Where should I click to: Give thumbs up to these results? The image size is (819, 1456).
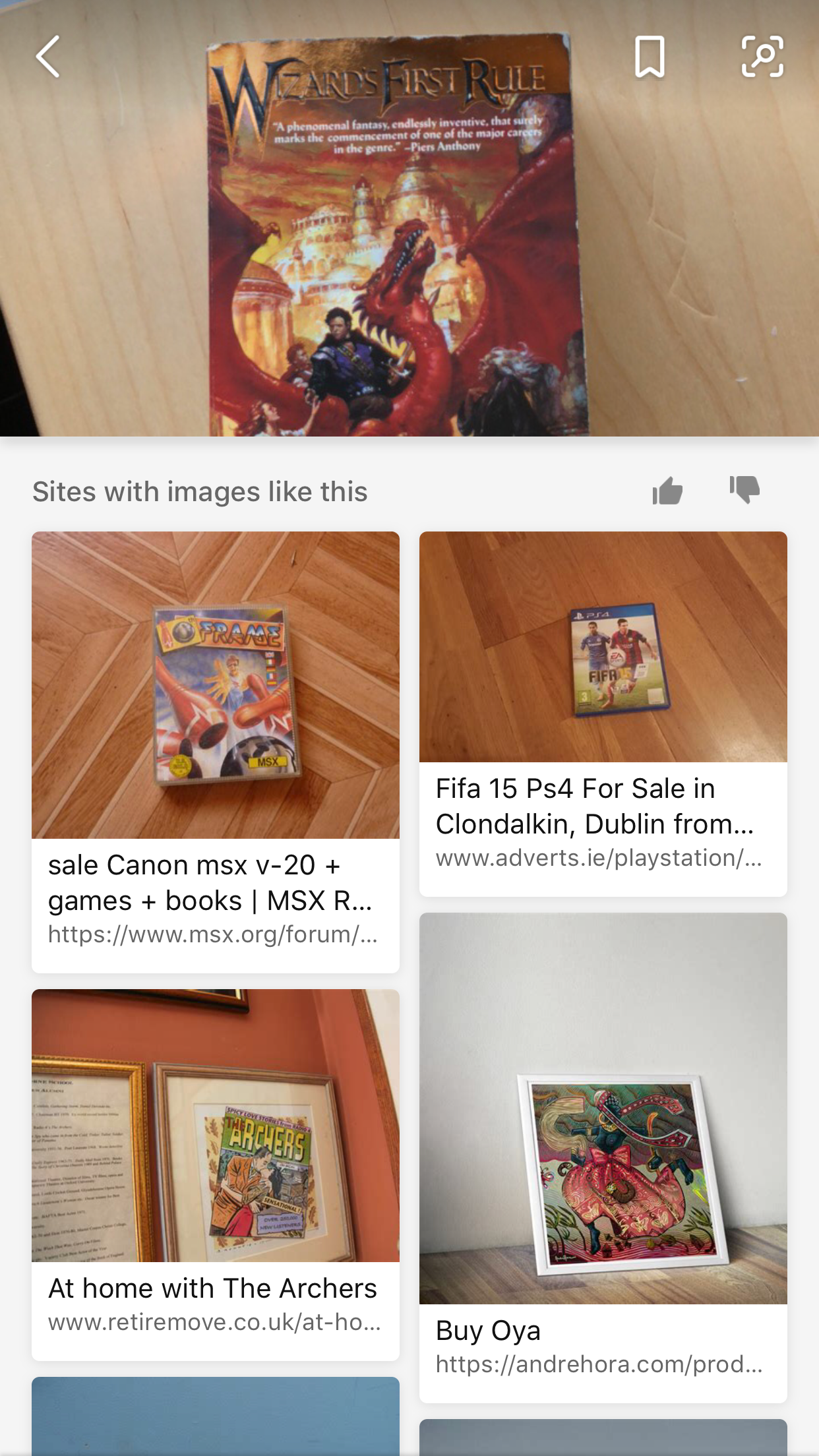click(667, 491)
